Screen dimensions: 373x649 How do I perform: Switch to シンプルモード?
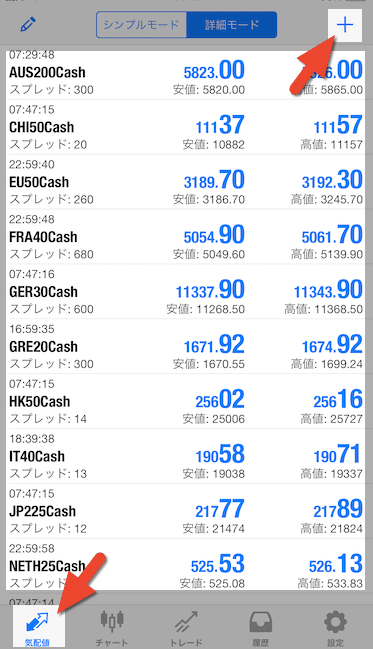coord(141,25)
